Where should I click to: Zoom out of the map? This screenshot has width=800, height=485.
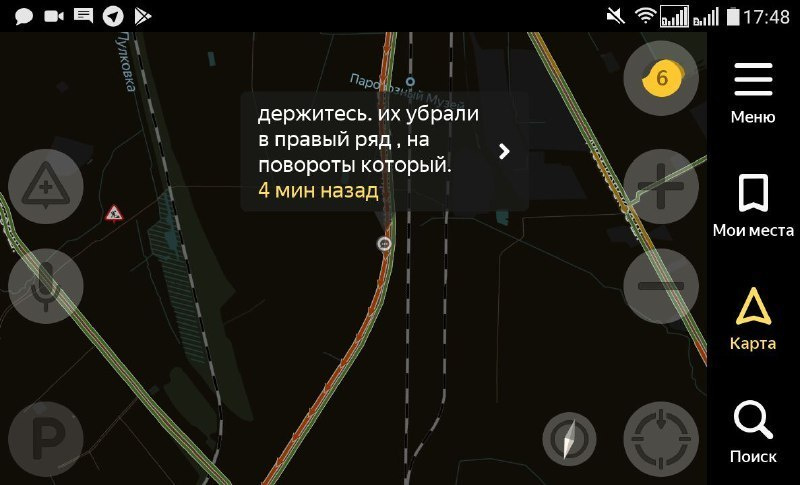(x=661, y=287)
